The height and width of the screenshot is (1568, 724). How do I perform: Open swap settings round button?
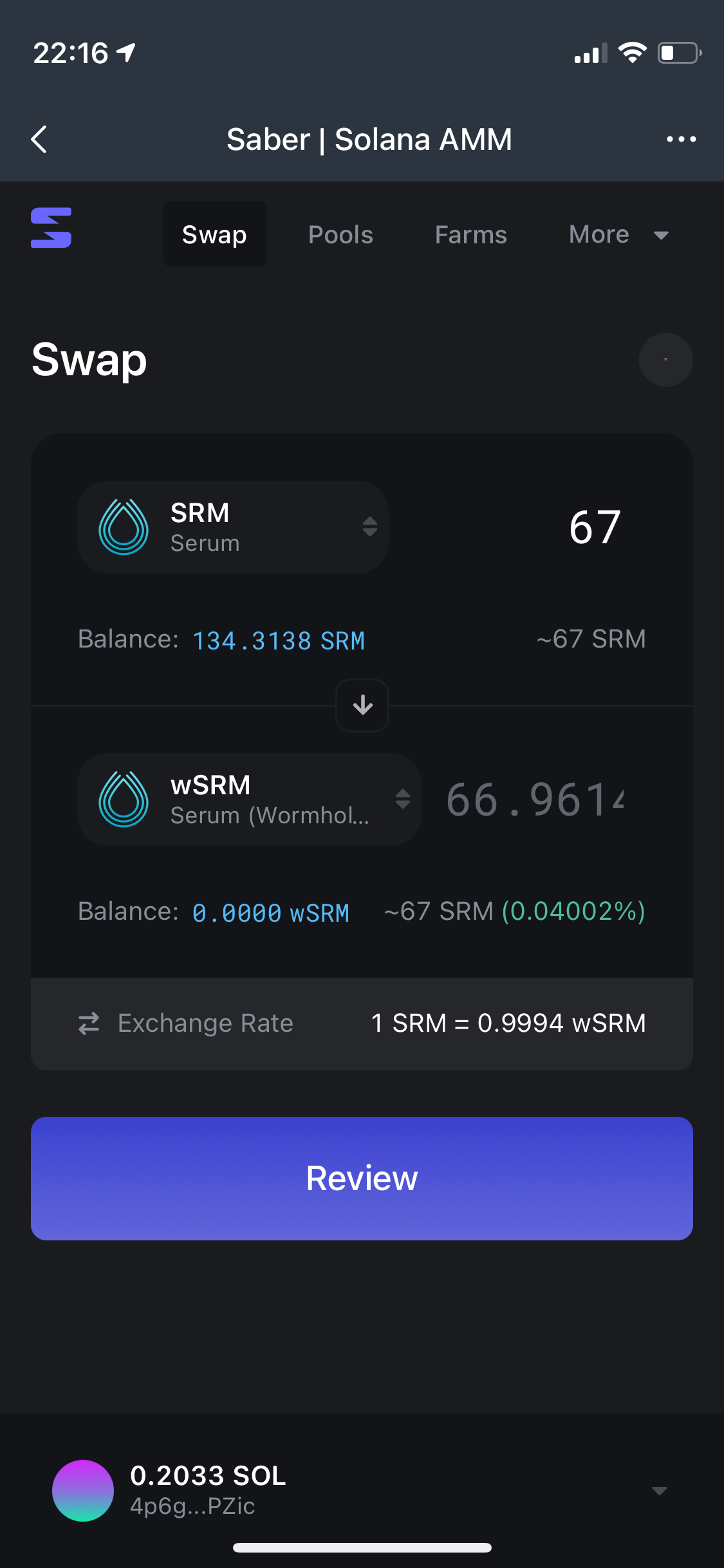click(666, 360)
